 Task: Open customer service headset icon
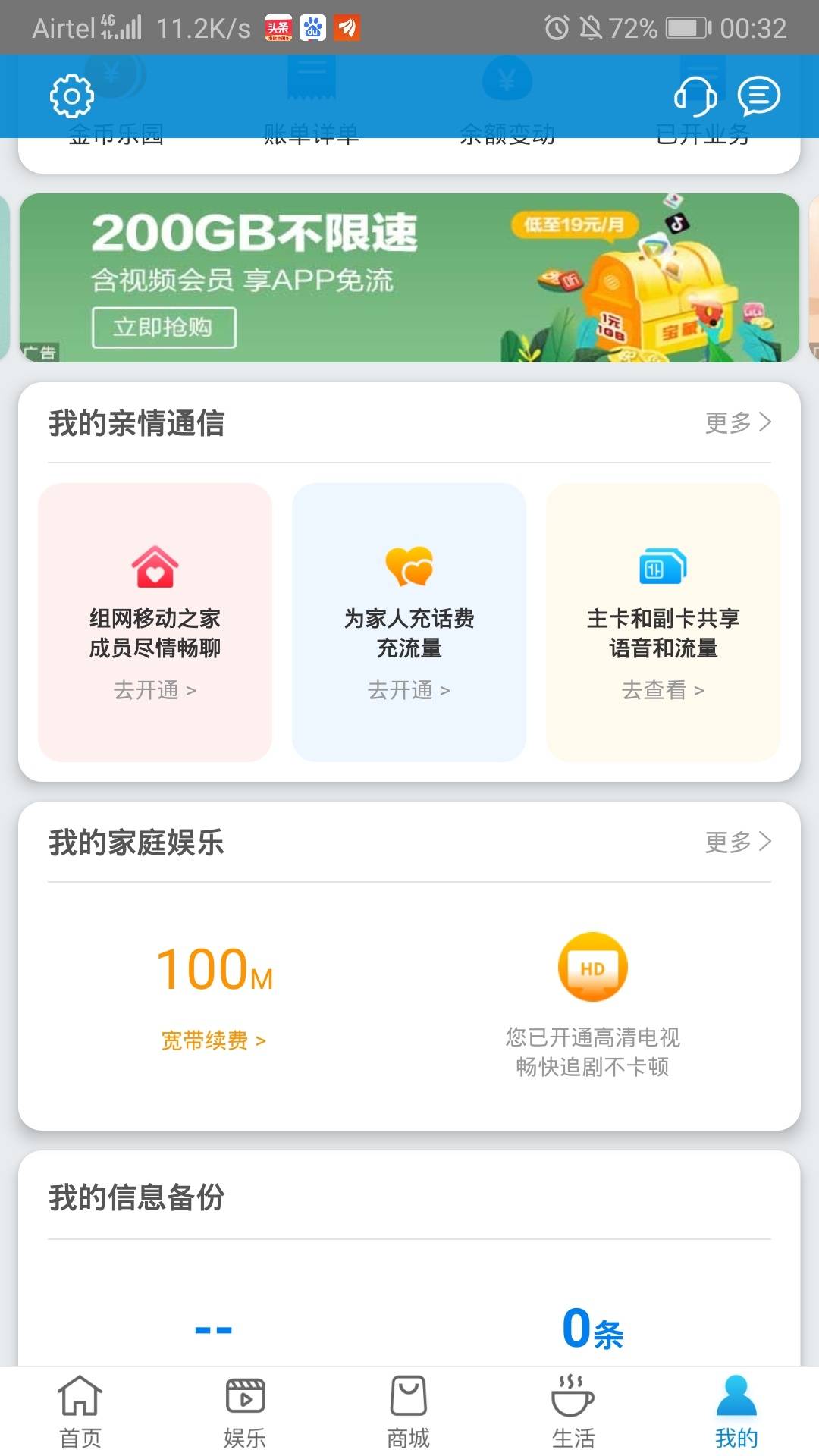695,96
